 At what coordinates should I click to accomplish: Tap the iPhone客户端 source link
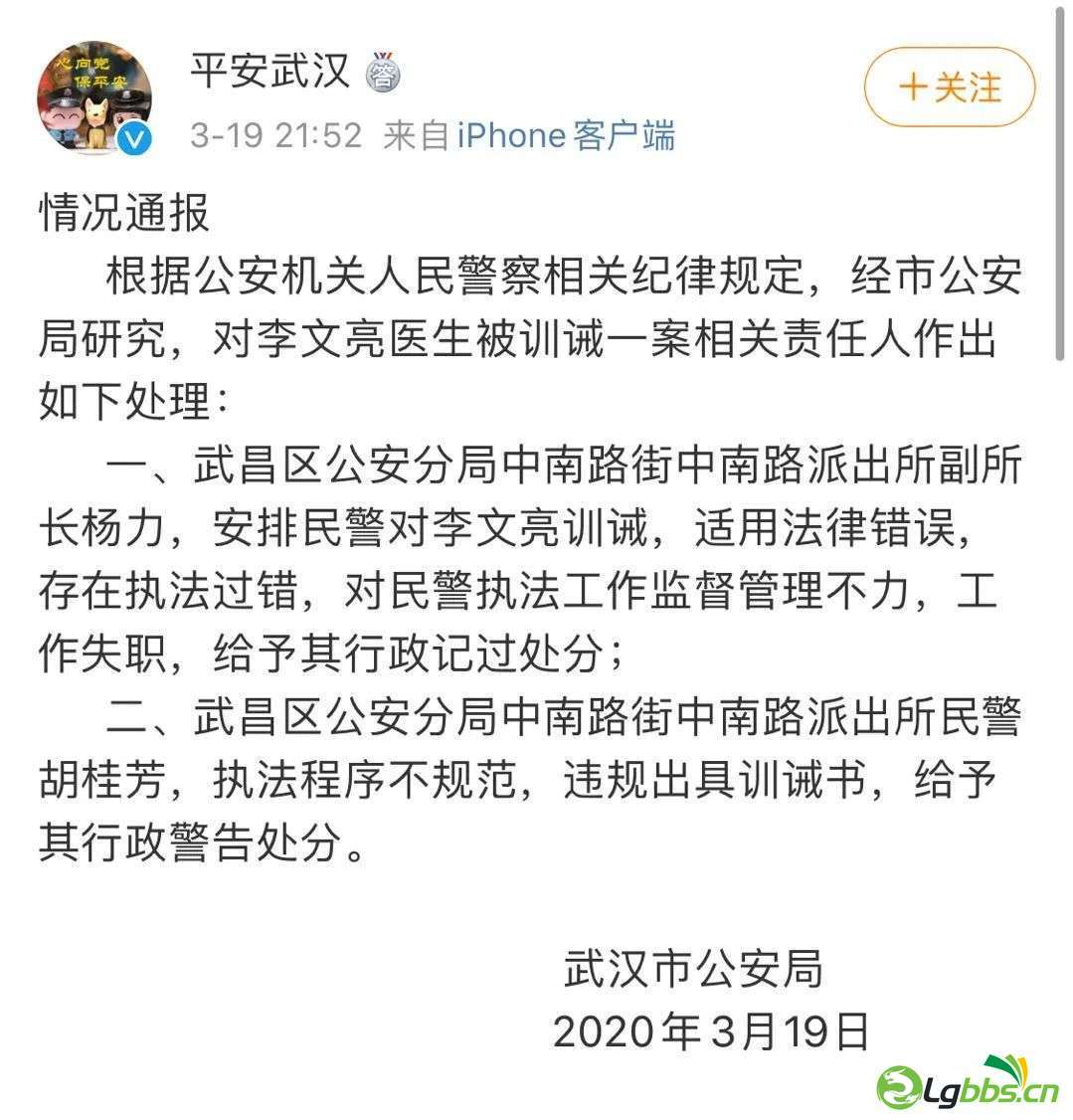(x=565, y=134)
